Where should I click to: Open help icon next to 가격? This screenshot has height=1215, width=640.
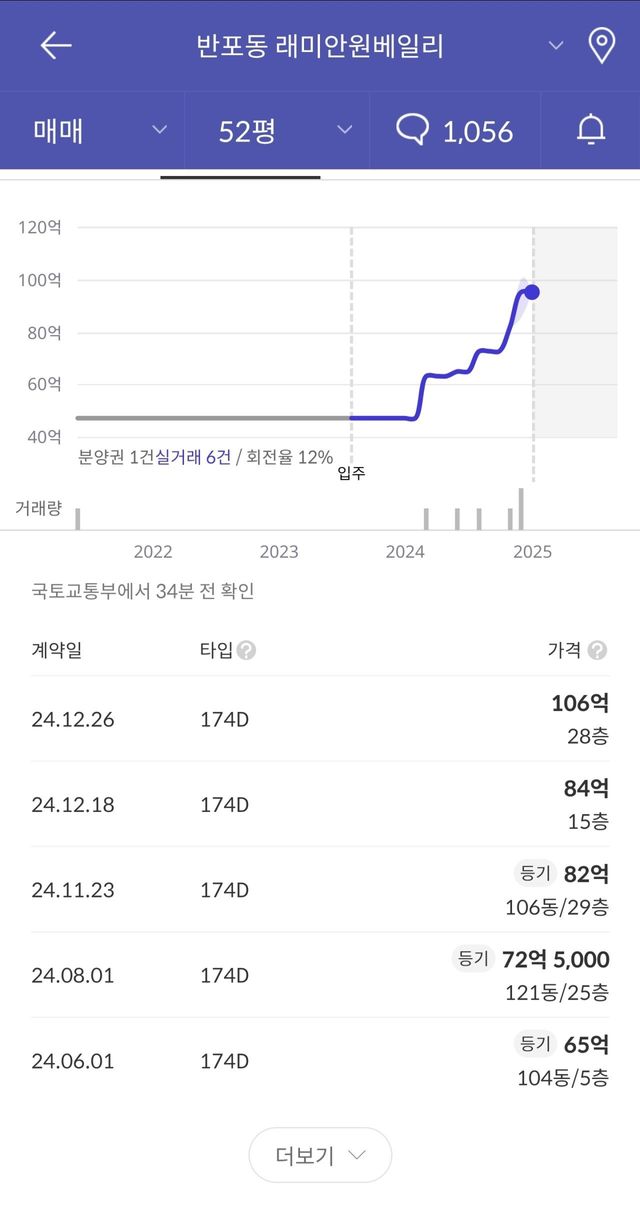[597, 650]
